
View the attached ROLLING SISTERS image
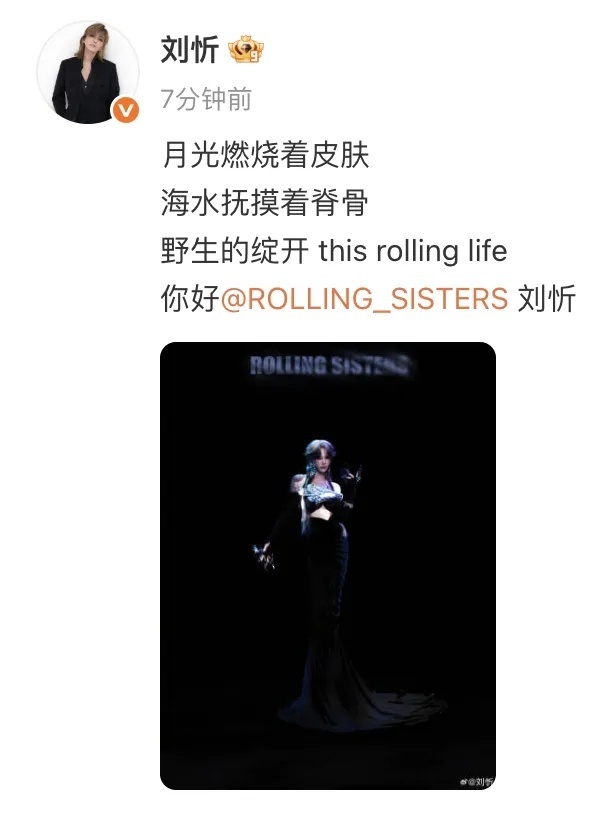click(x=328, y=566)
